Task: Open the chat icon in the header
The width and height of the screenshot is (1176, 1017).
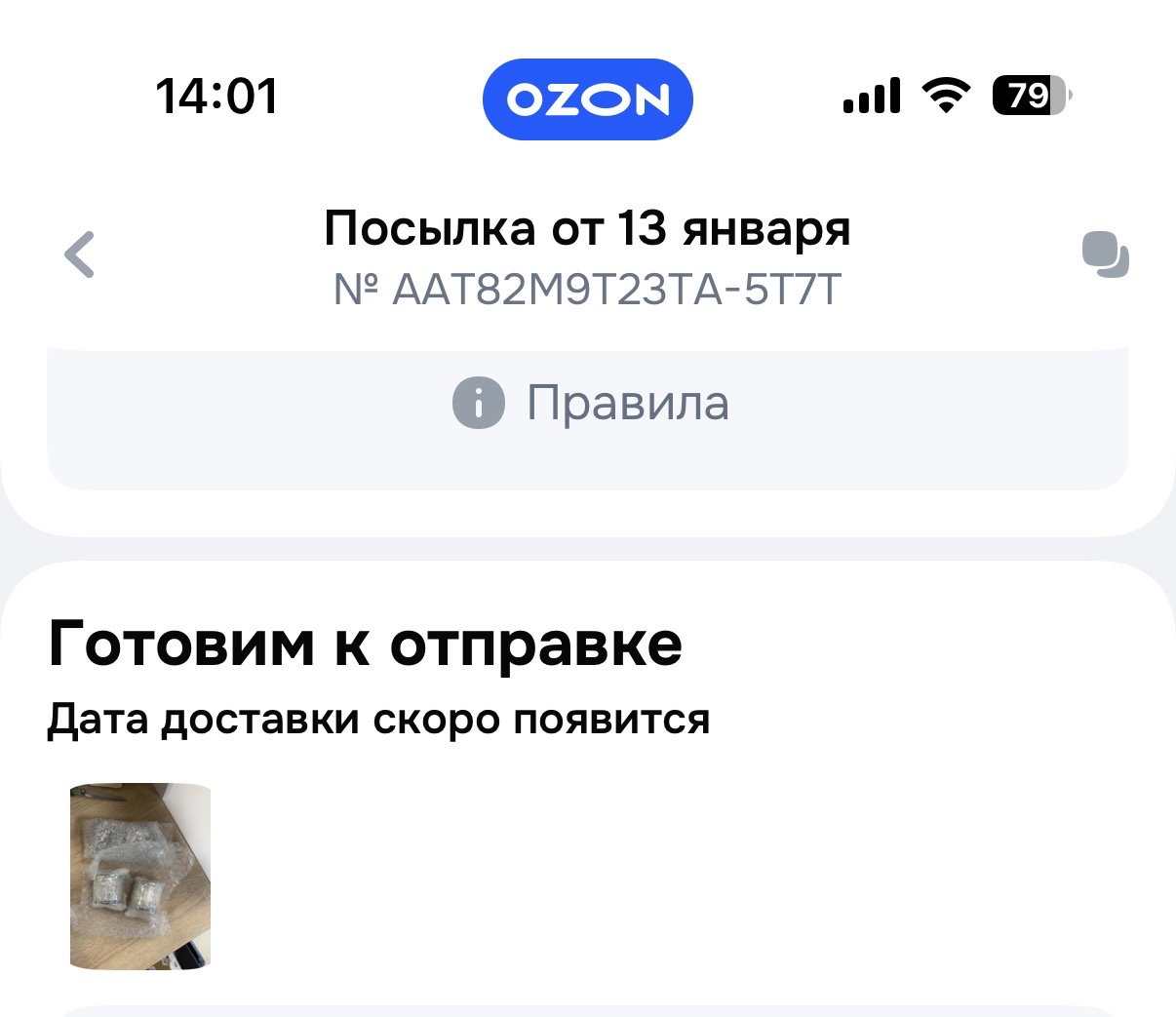Action: pos(1105,255)
